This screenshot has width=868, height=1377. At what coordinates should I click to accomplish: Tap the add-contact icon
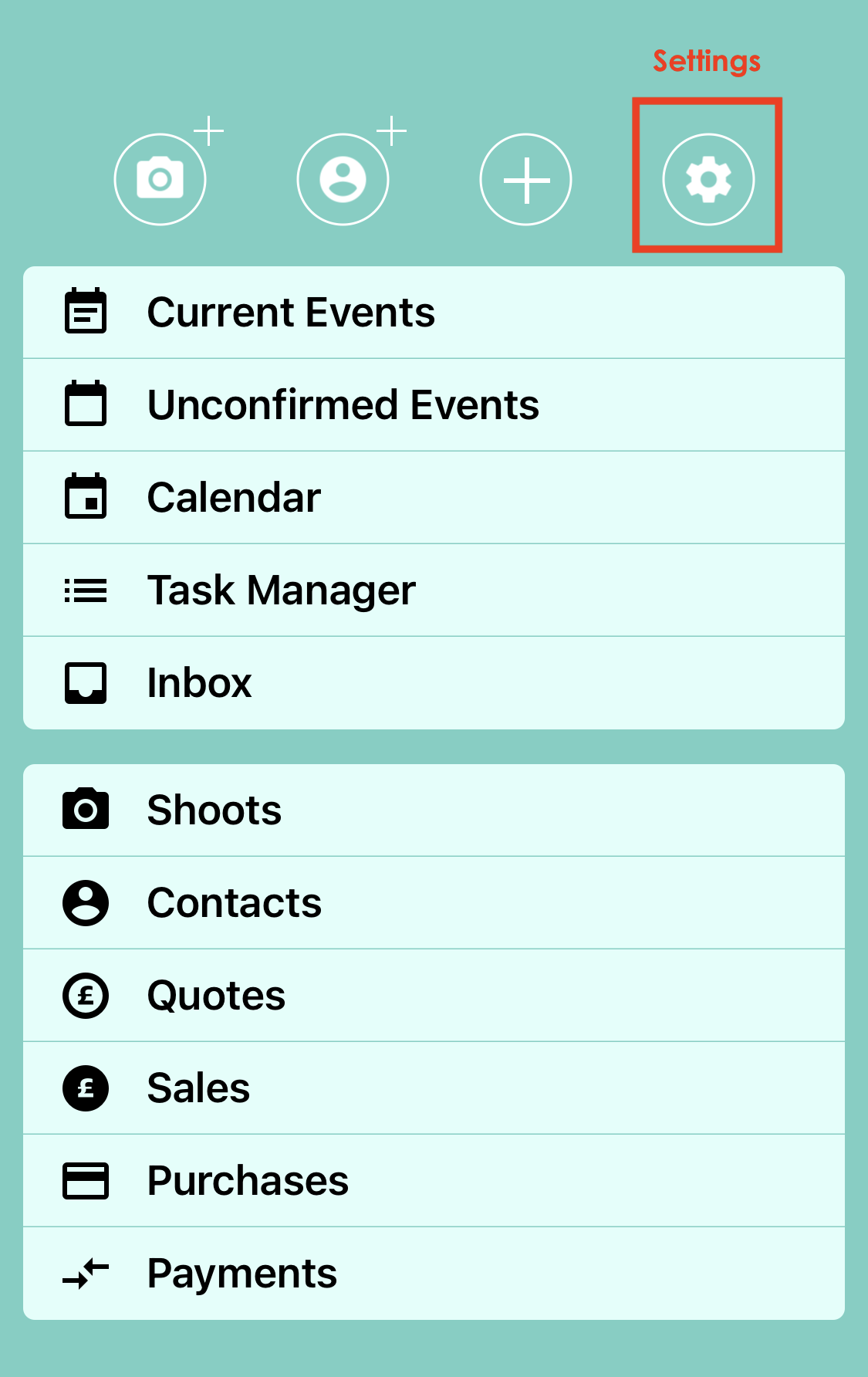point(342,178)
